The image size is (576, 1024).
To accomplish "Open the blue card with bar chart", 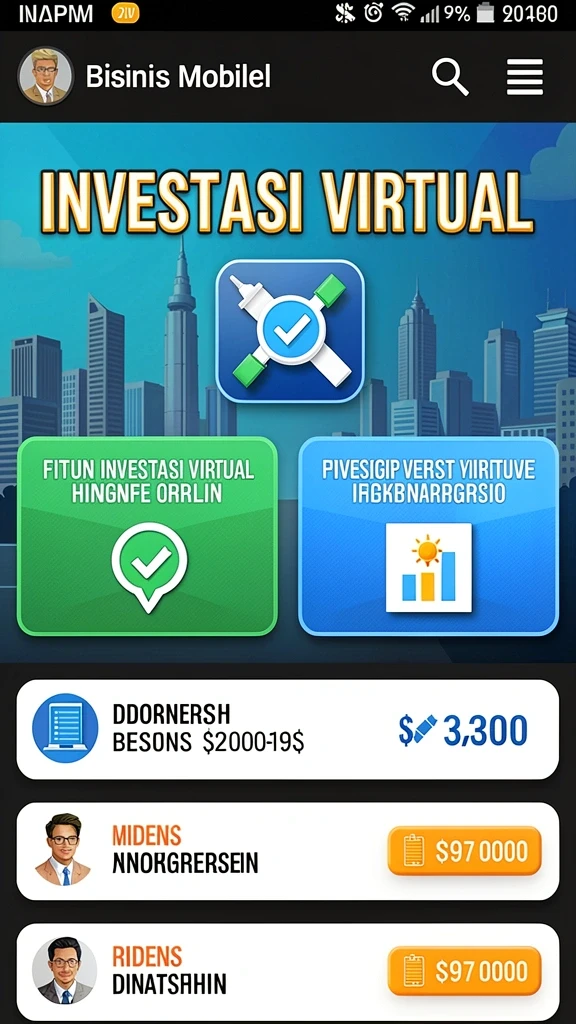I will pos(428,536).
